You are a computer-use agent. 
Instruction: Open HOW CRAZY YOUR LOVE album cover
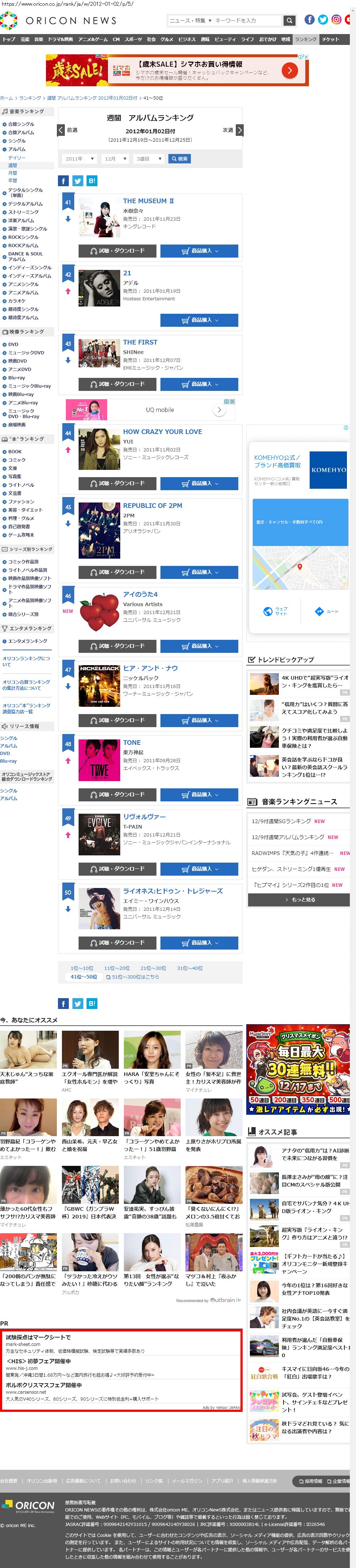pyautogui.click(x=99, y=449)
